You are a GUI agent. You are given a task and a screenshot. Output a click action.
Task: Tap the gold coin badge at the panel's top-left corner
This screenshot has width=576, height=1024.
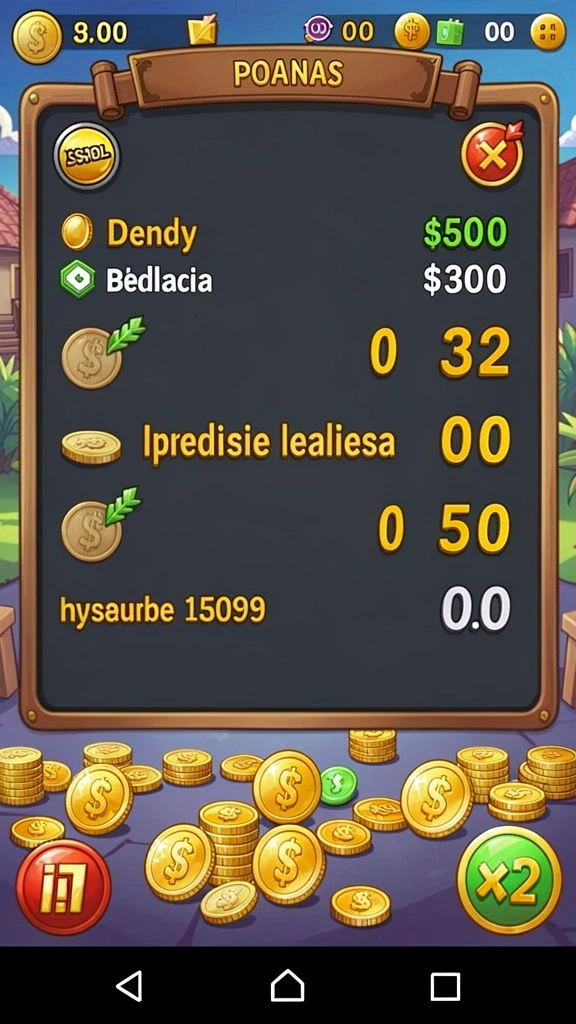coord(86,155)
